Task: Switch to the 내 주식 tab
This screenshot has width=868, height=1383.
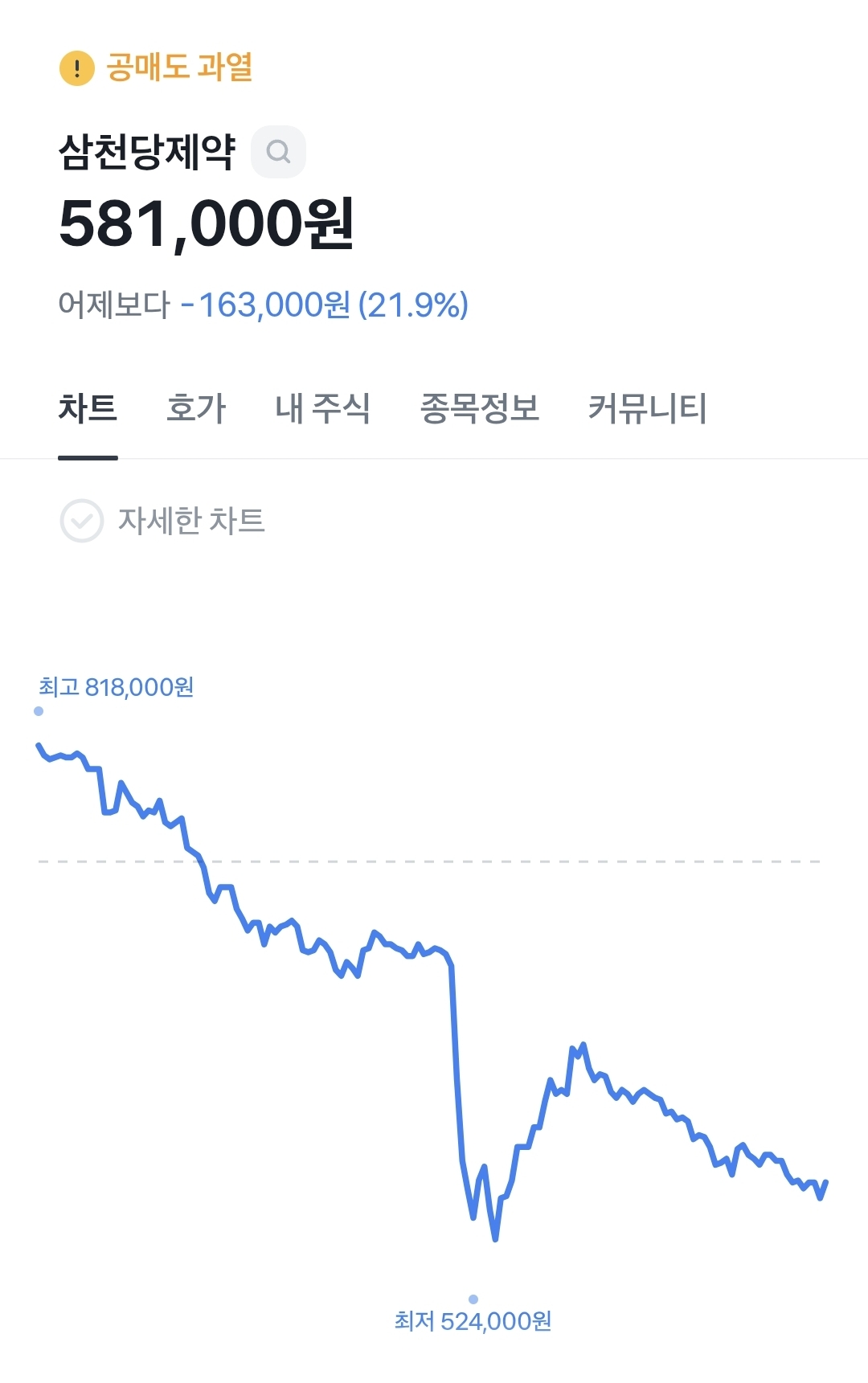Action: click(x=325, y=410)
